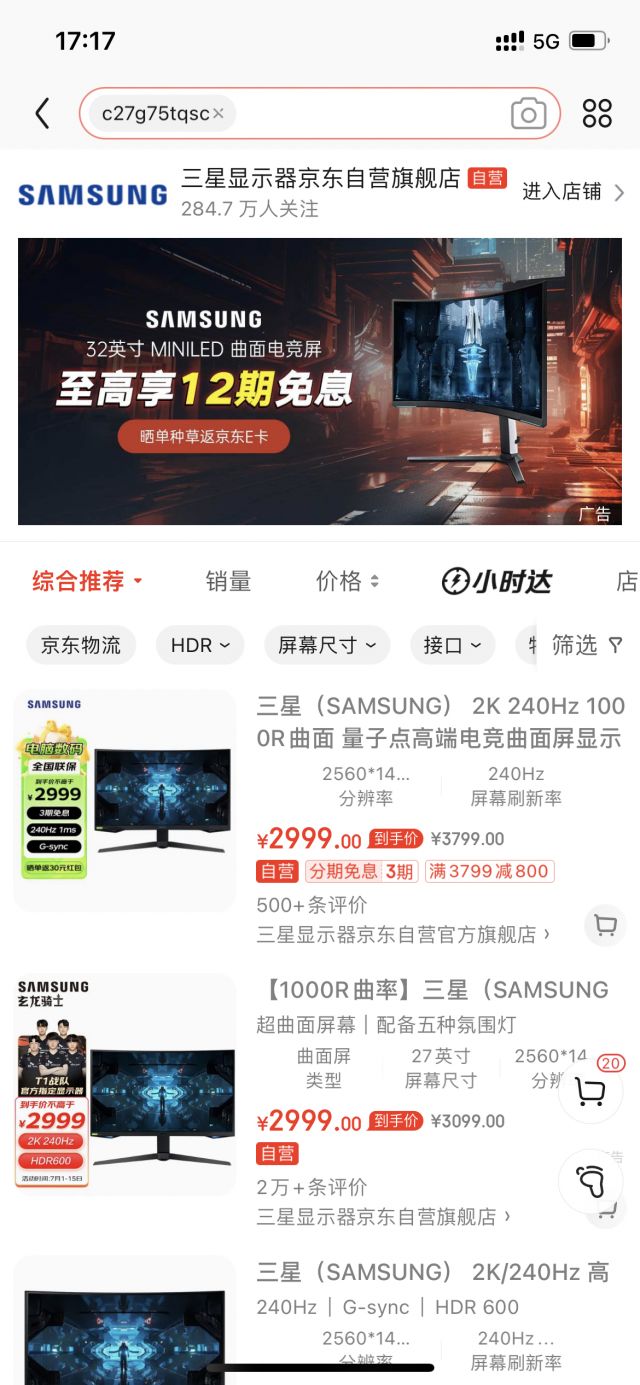The image size is (640, 1385).
Task: Expand the HDR filter dropdown
Action: click(200, 645)
